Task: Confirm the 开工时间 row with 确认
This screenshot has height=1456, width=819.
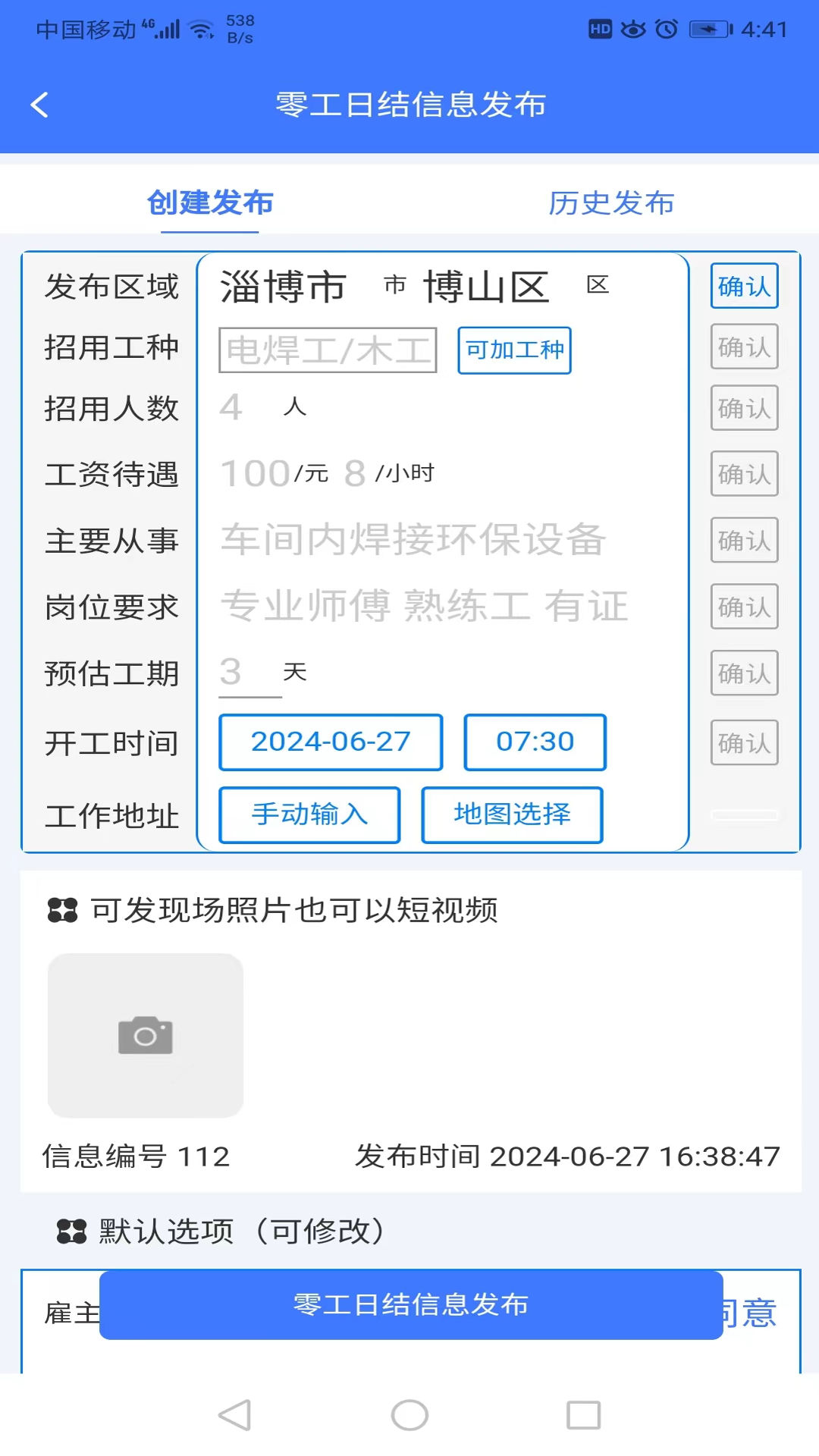Action: click(744, 742)
